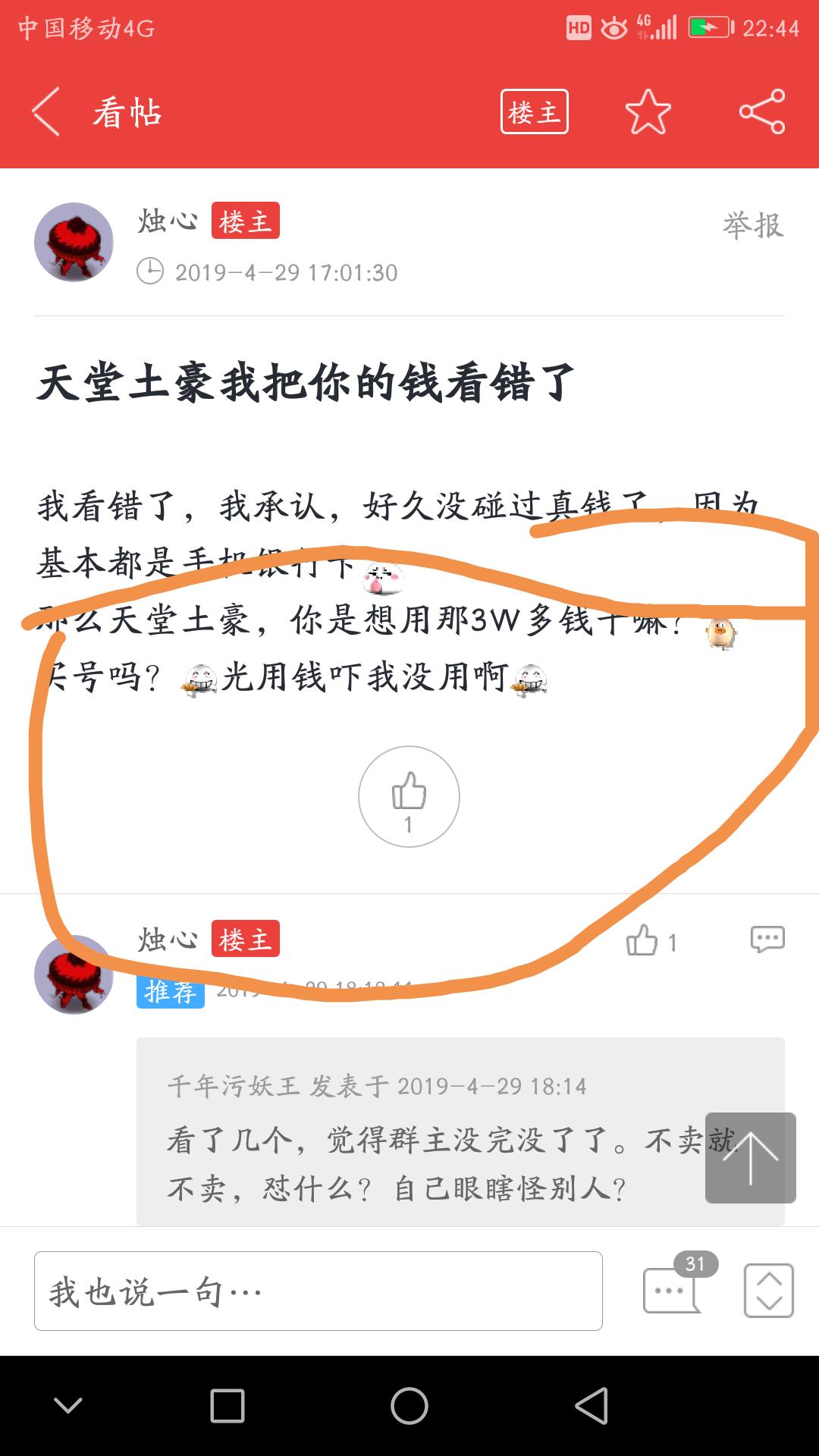819x1456 pixels.
Task: Filter posts by 楼主 only
Action: coord(534,112)
